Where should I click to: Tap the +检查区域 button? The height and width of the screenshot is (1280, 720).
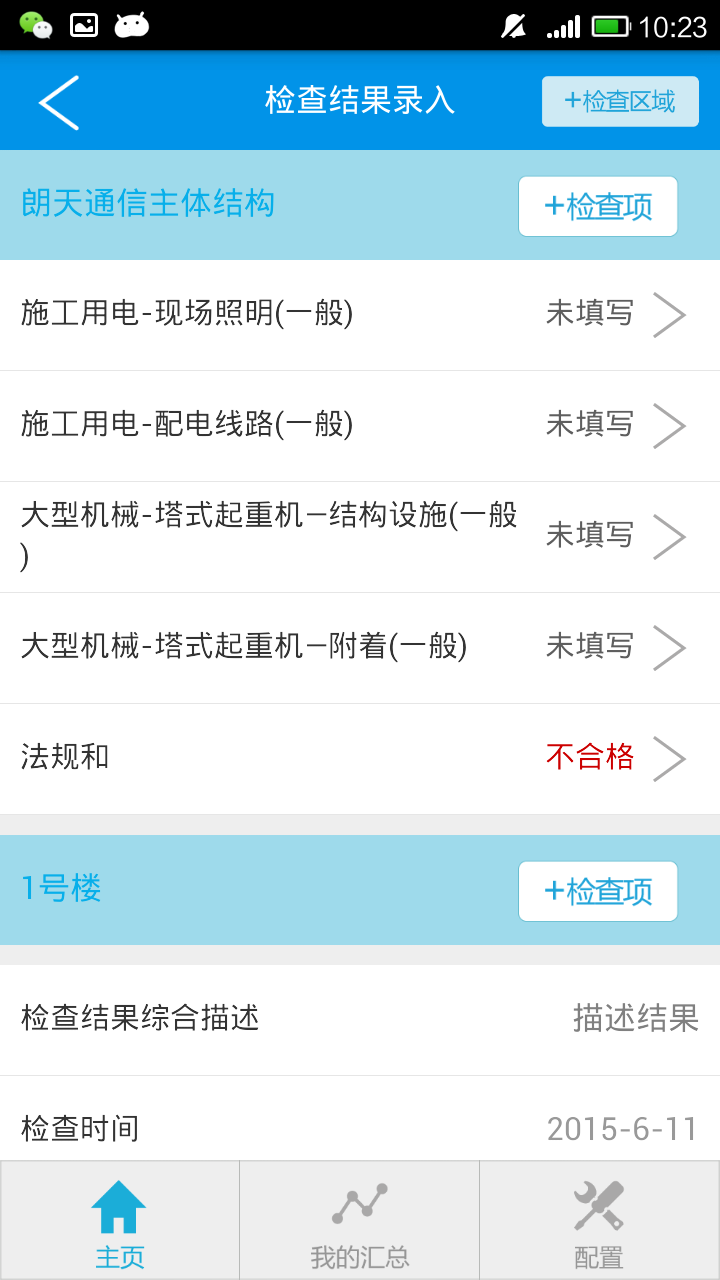[620, 101]
